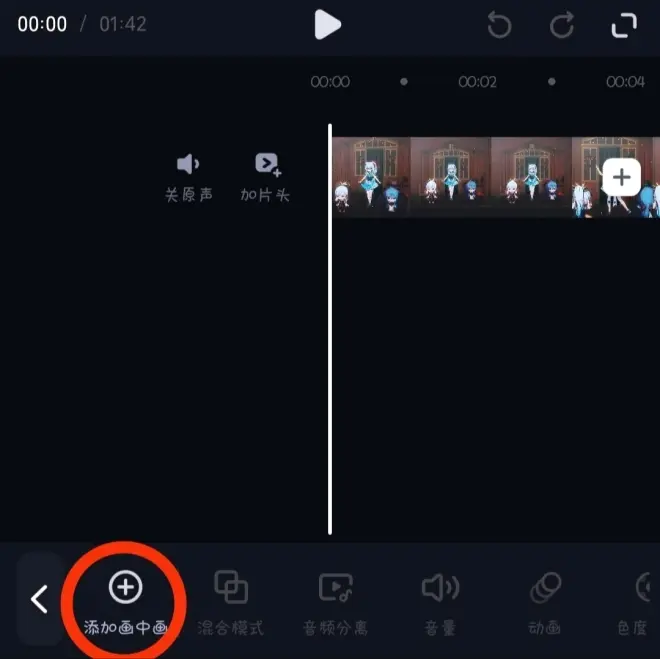Go back with the left arrow
This screenshot has width=660, height=659.
pyautogui.click(x=39, y=599)
